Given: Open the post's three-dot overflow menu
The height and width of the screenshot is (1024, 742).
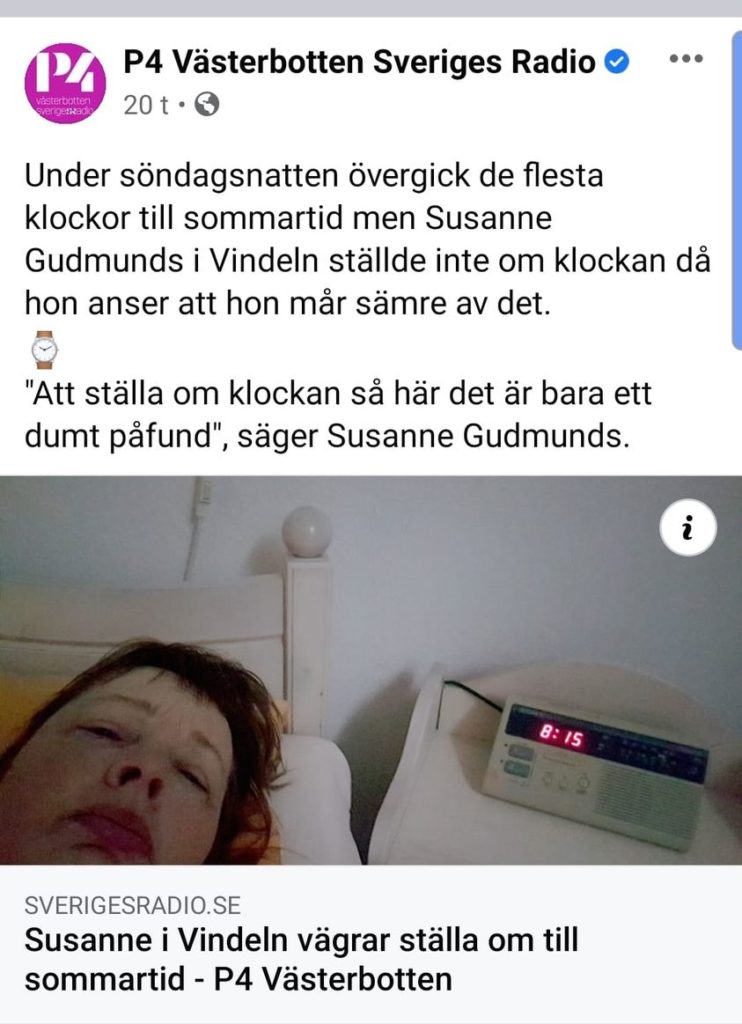Looking at the screenshot, I should coord(685,59).
